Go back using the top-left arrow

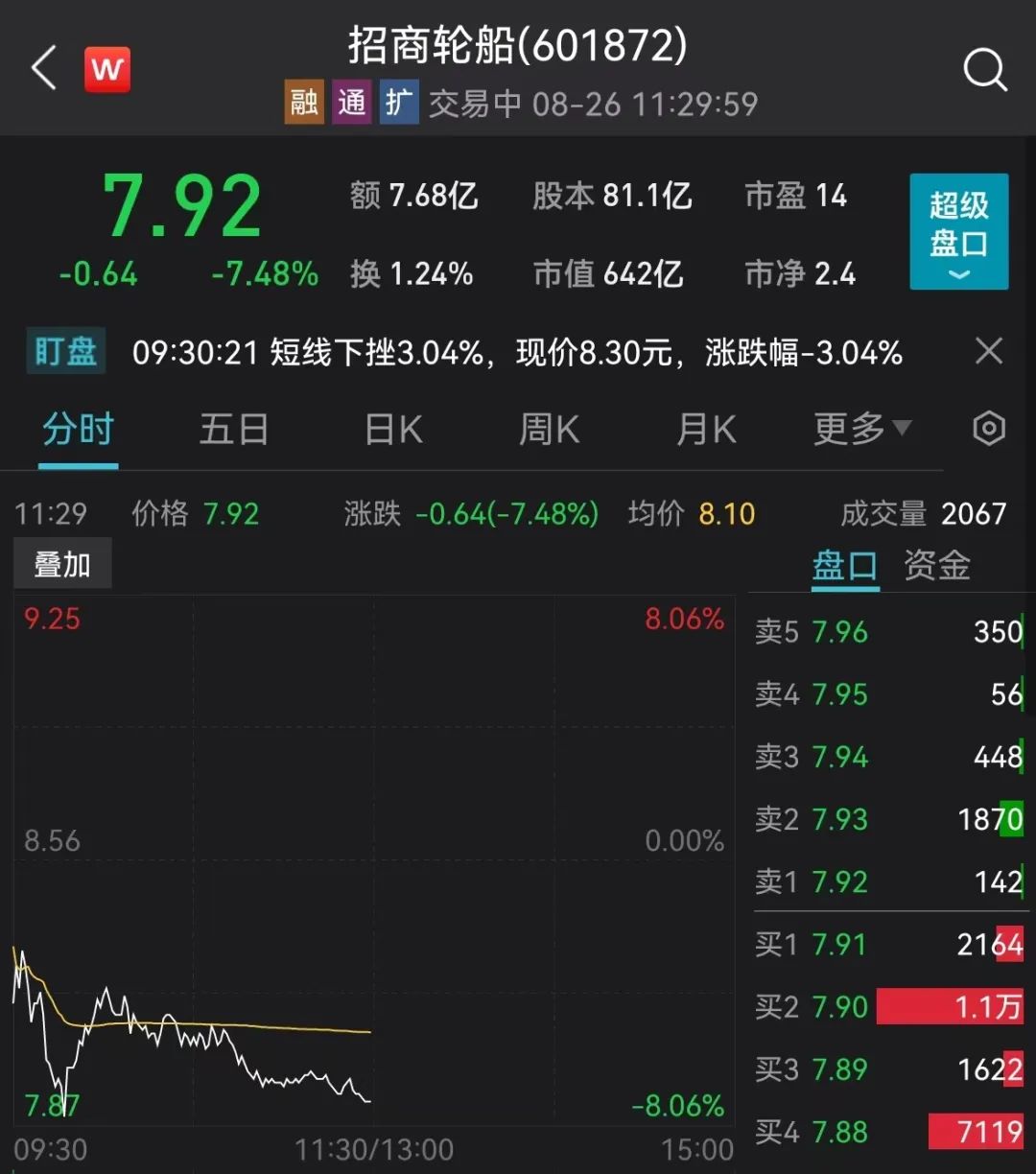[x=44, y=69]
